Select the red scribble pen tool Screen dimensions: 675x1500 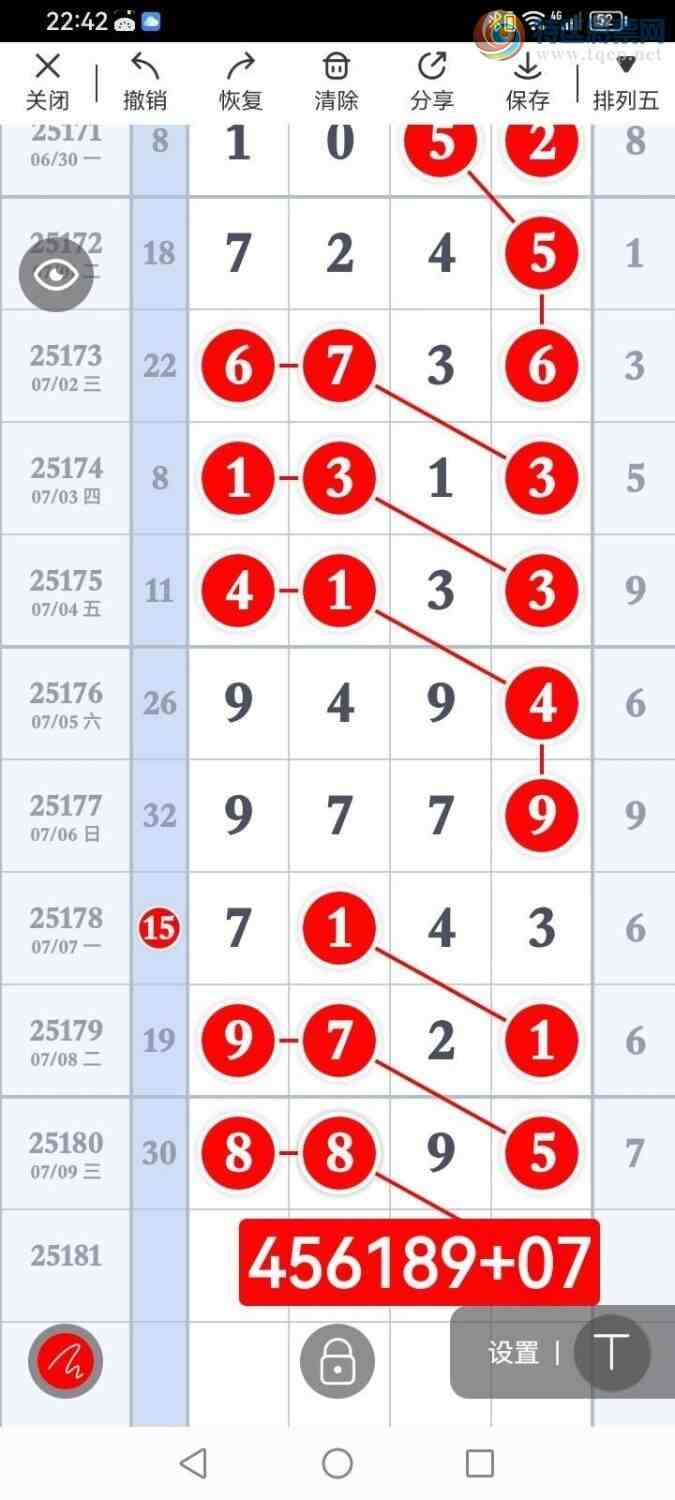65,1361
